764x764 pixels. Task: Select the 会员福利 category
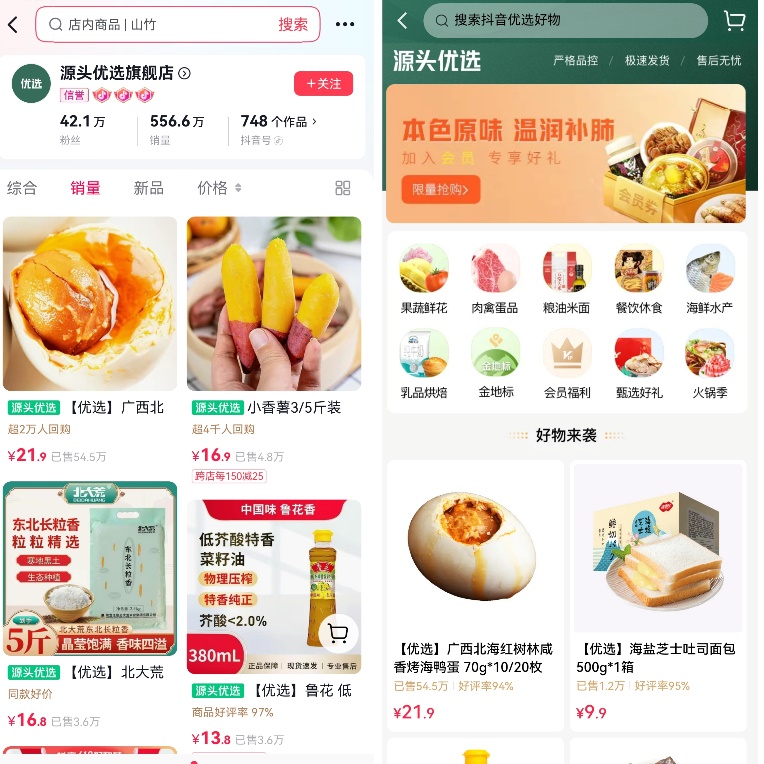click(x=567, y=362)
